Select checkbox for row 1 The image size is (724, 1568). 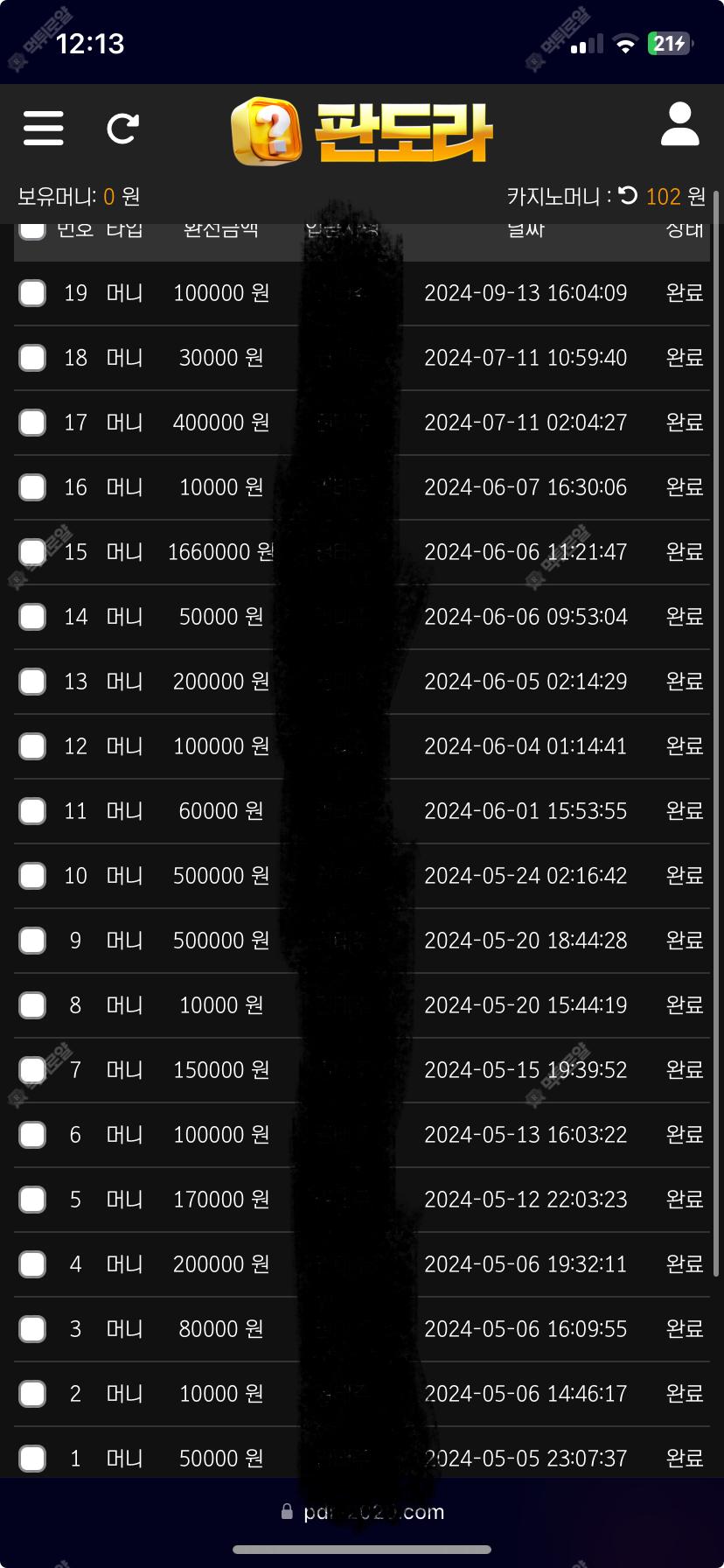click(32, 1459)
